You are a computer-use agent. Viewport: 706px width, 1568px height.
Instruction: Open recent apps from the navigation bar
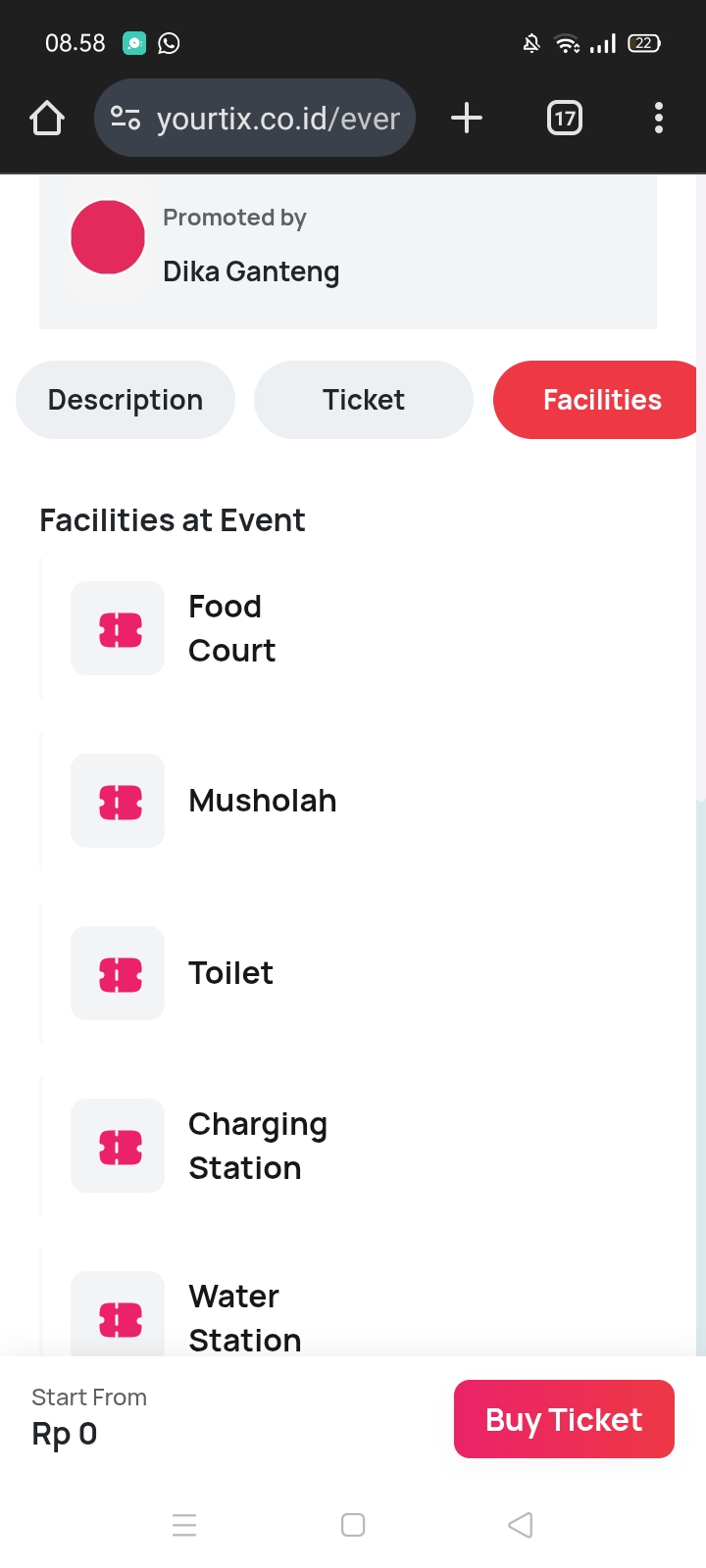pyautogui.click(x=184, y=1525)
